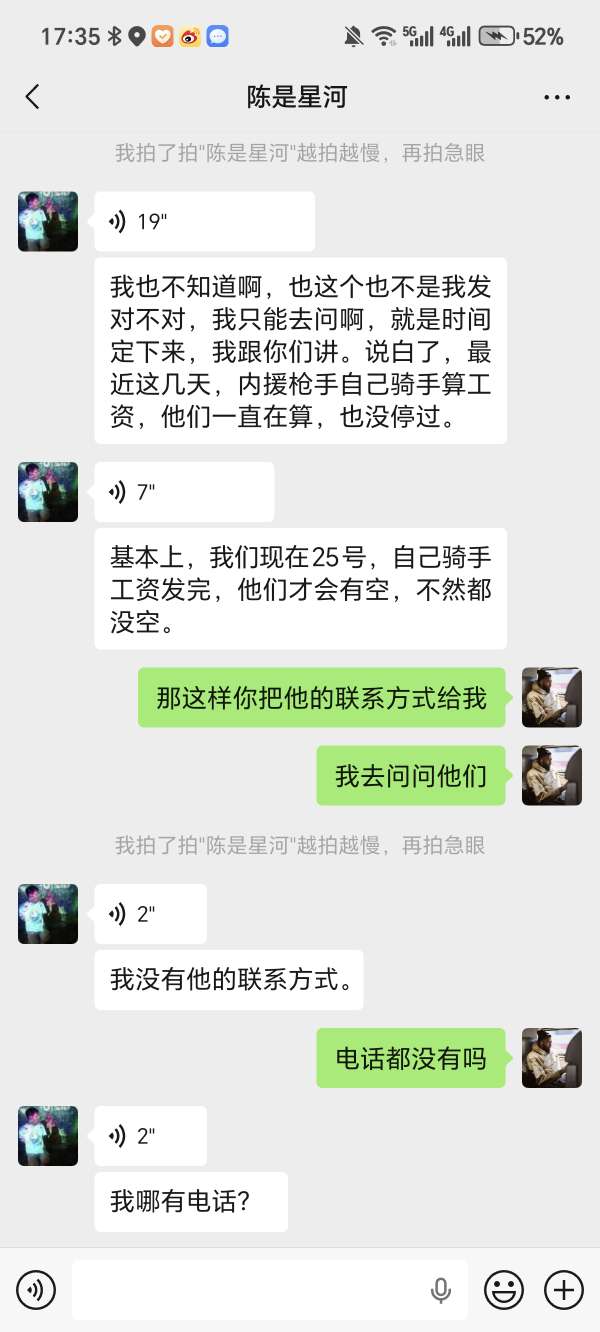Play the 7-second voice message

tap(184, 492)
